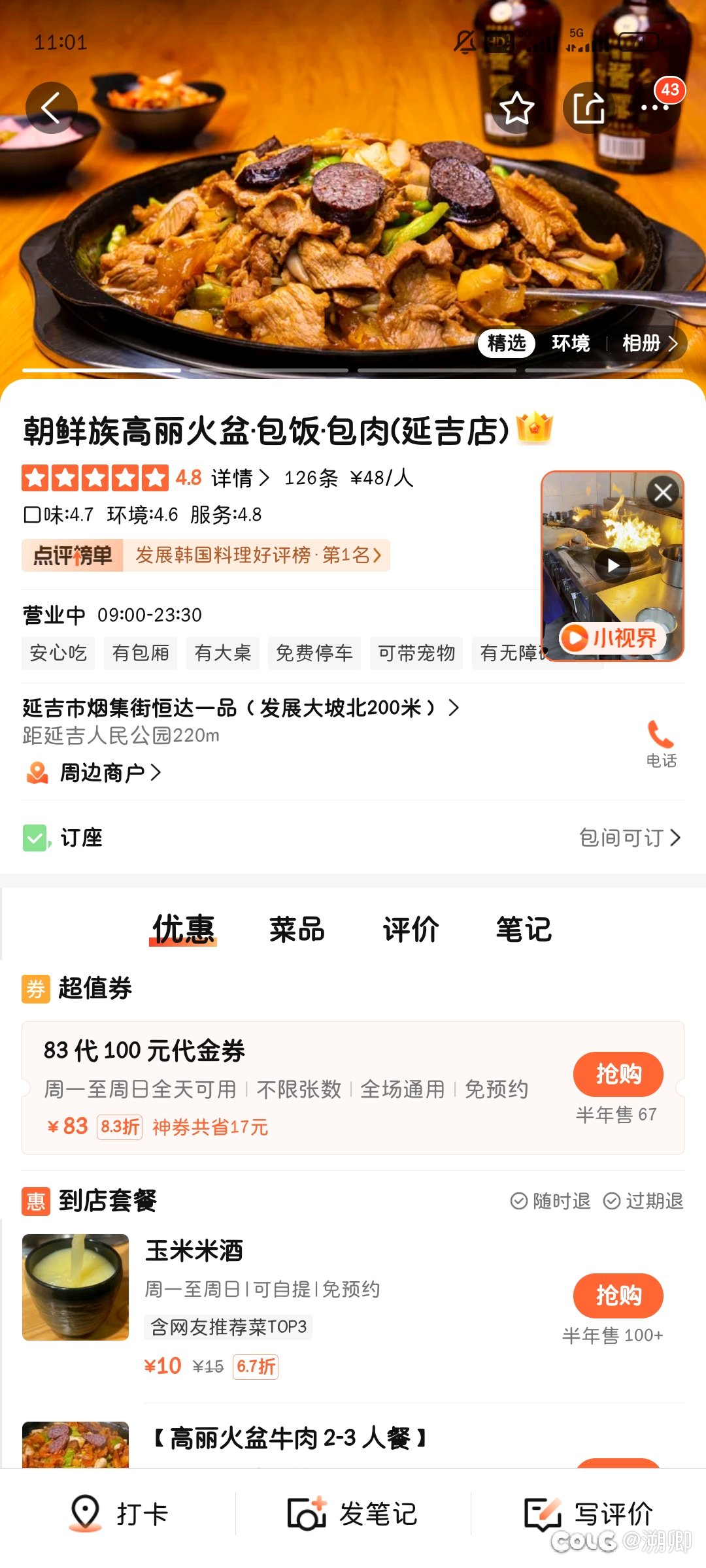Switch to the 菜品 tab
706x1568 pixels.
(297, 929)
